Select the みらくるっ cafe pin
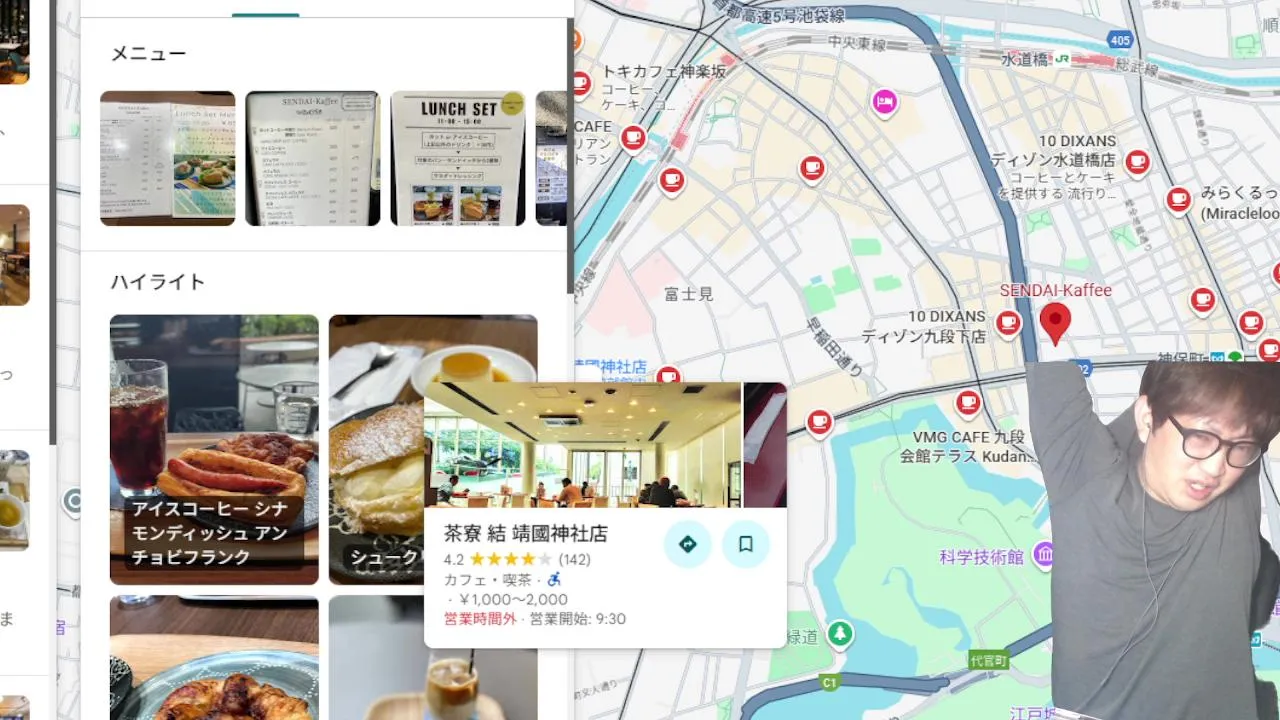The width and height of the screenshot is (1280, 720). [1179, 199]
